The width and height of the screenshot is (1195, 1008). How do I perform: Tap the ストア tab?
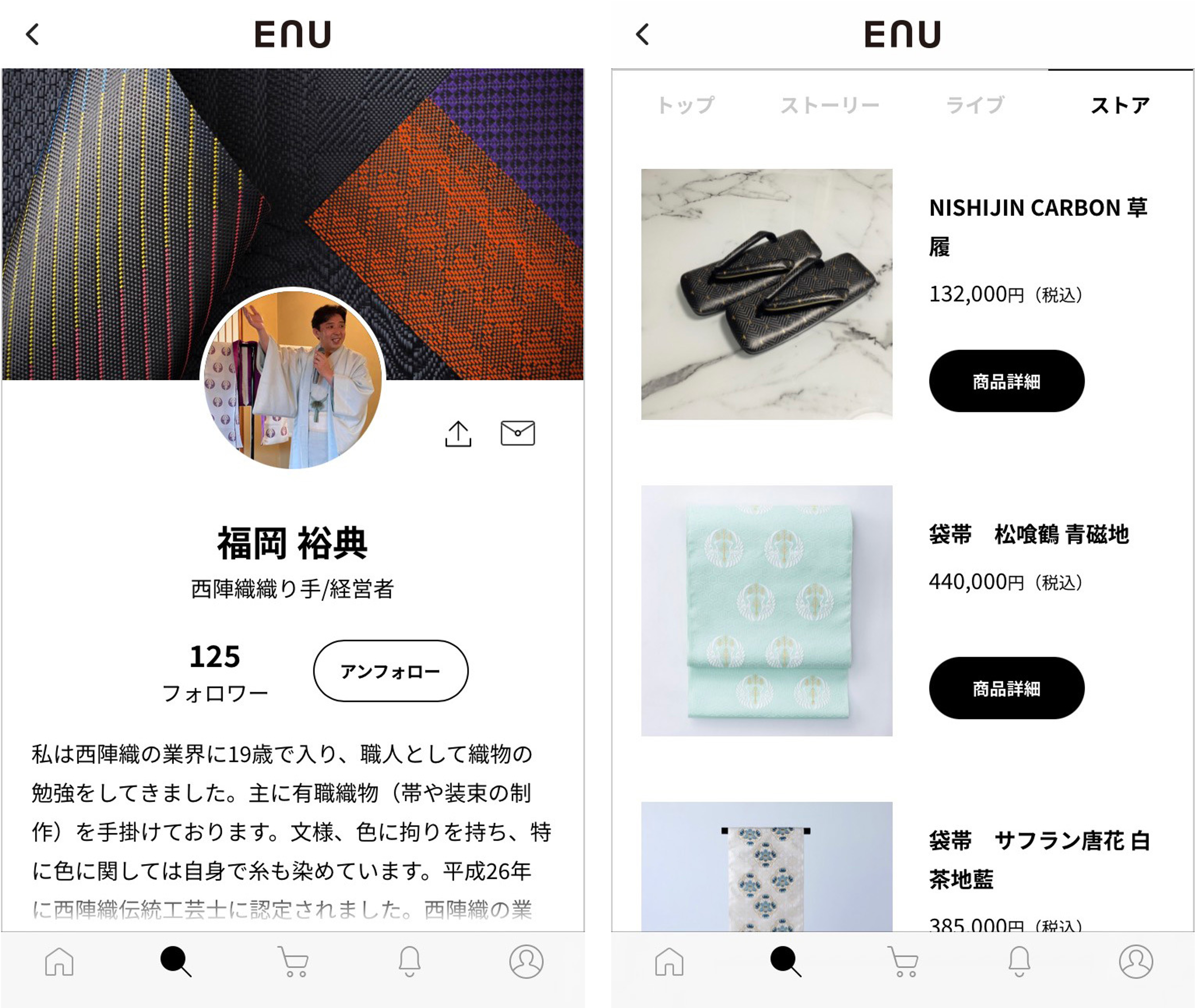click(1120, 106)
